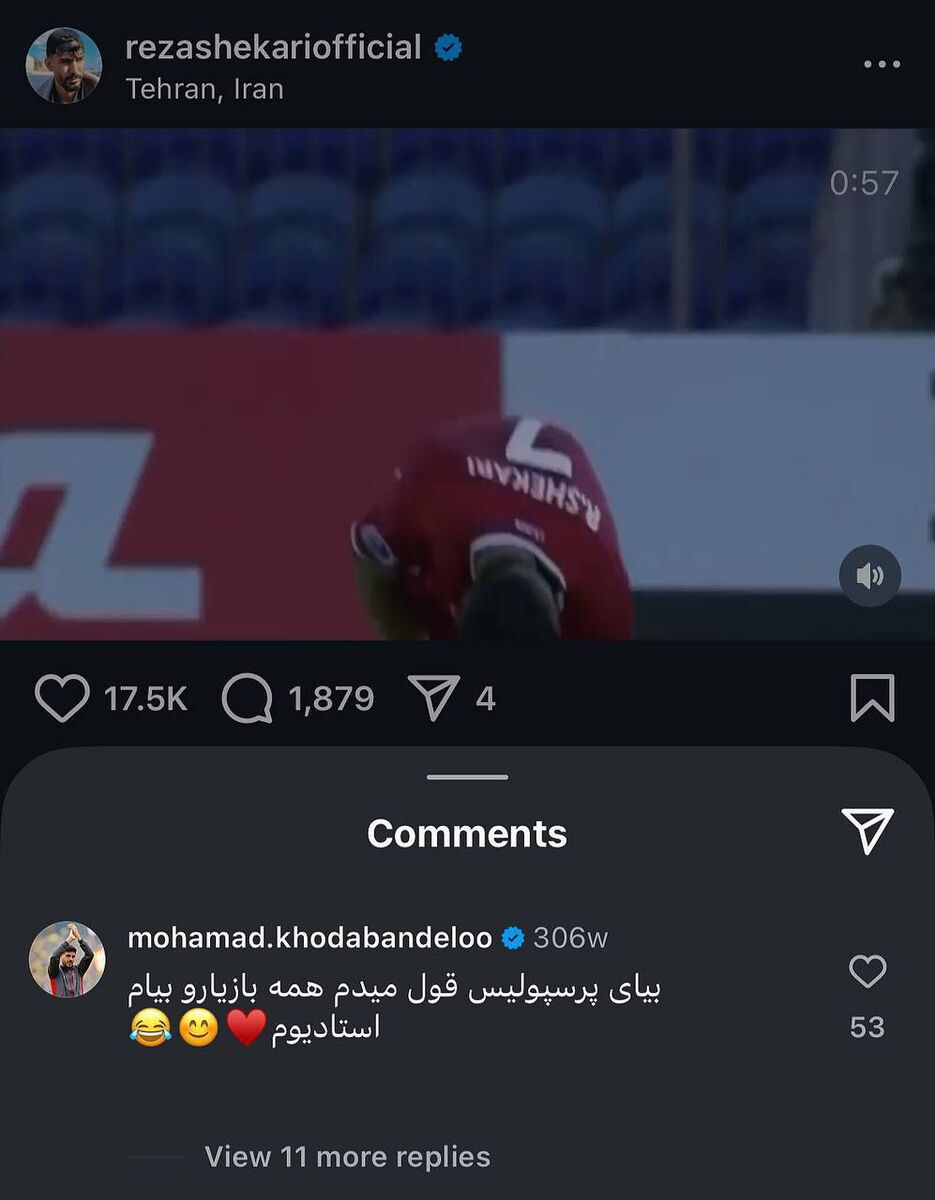Open the three-dot overflow menu
Screen dimensions: 935x1200
point(881,65)
